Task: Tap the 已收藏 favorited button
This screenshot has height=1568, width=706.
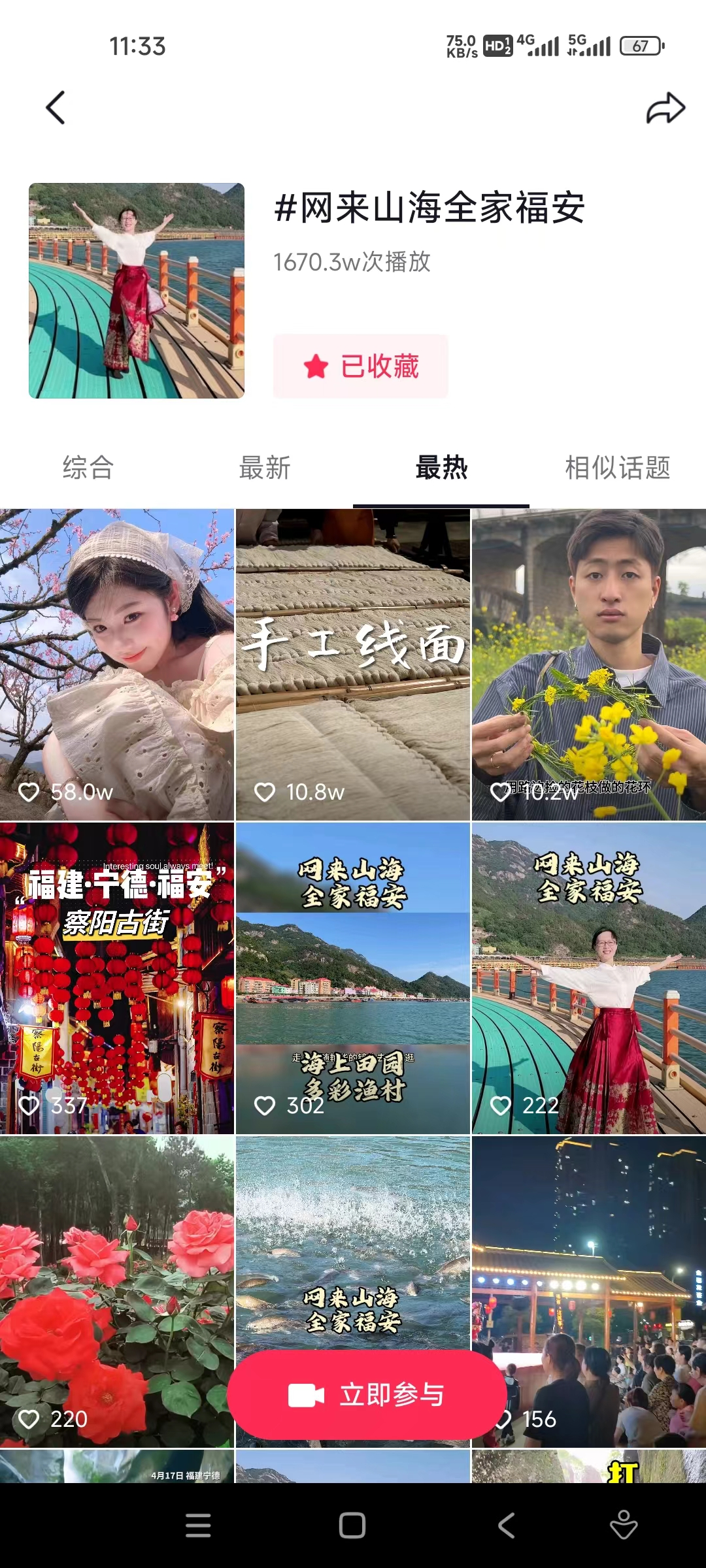Action: (x=361, y=367)
